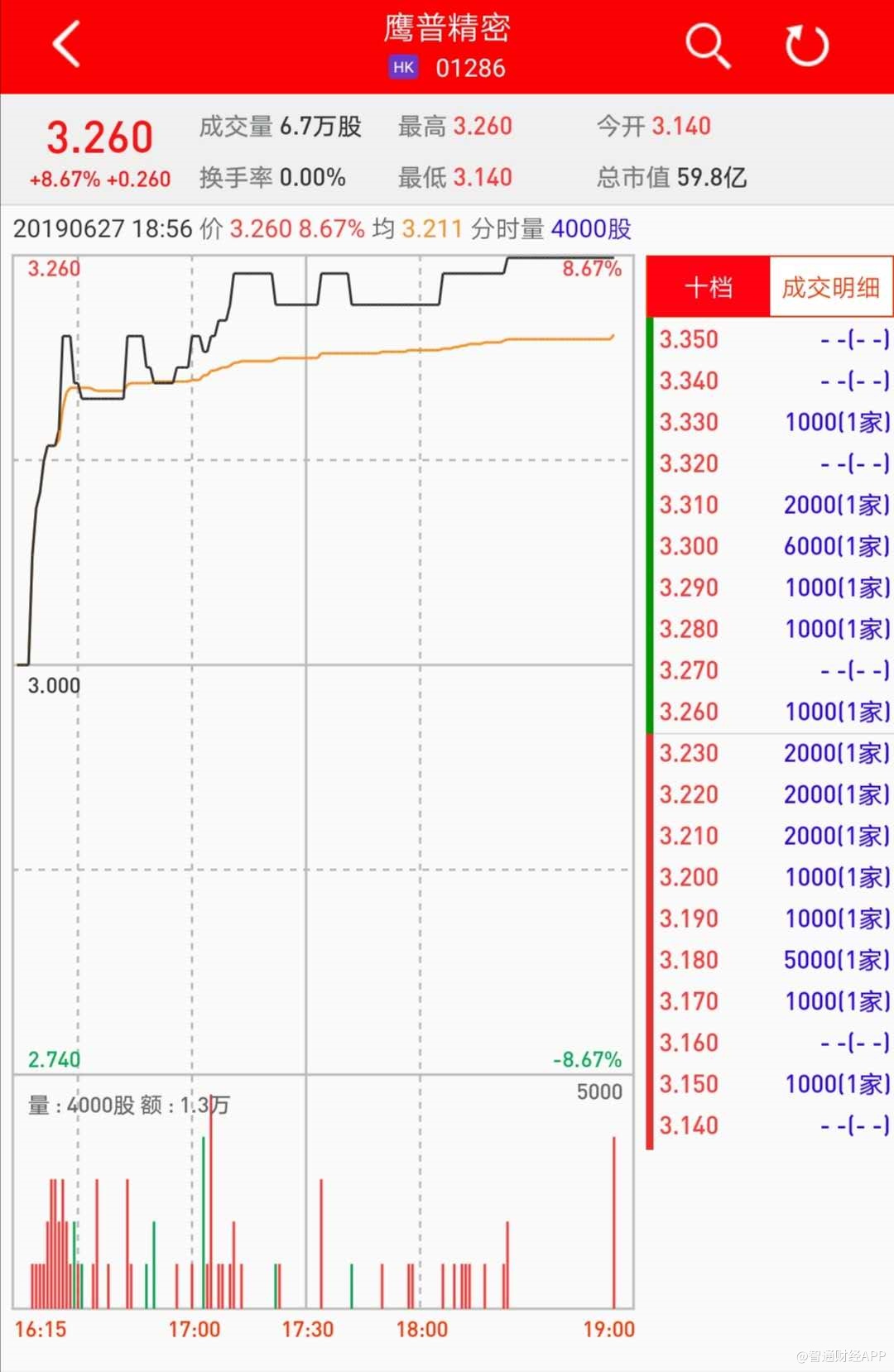Refresh the quote data
894x1372 pixels.
coord(806,45)
